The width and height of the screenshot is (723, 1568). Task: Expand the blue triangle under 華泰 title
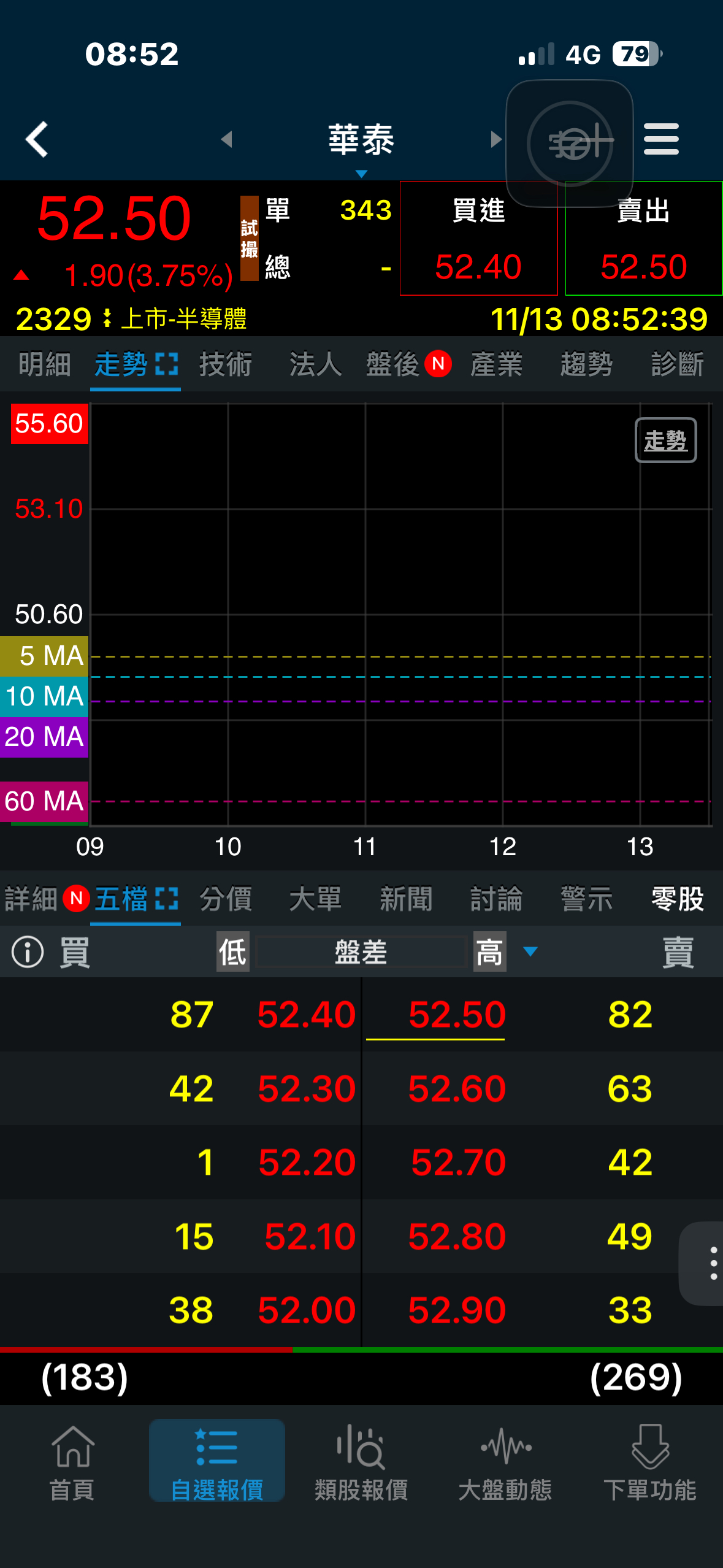362,174
